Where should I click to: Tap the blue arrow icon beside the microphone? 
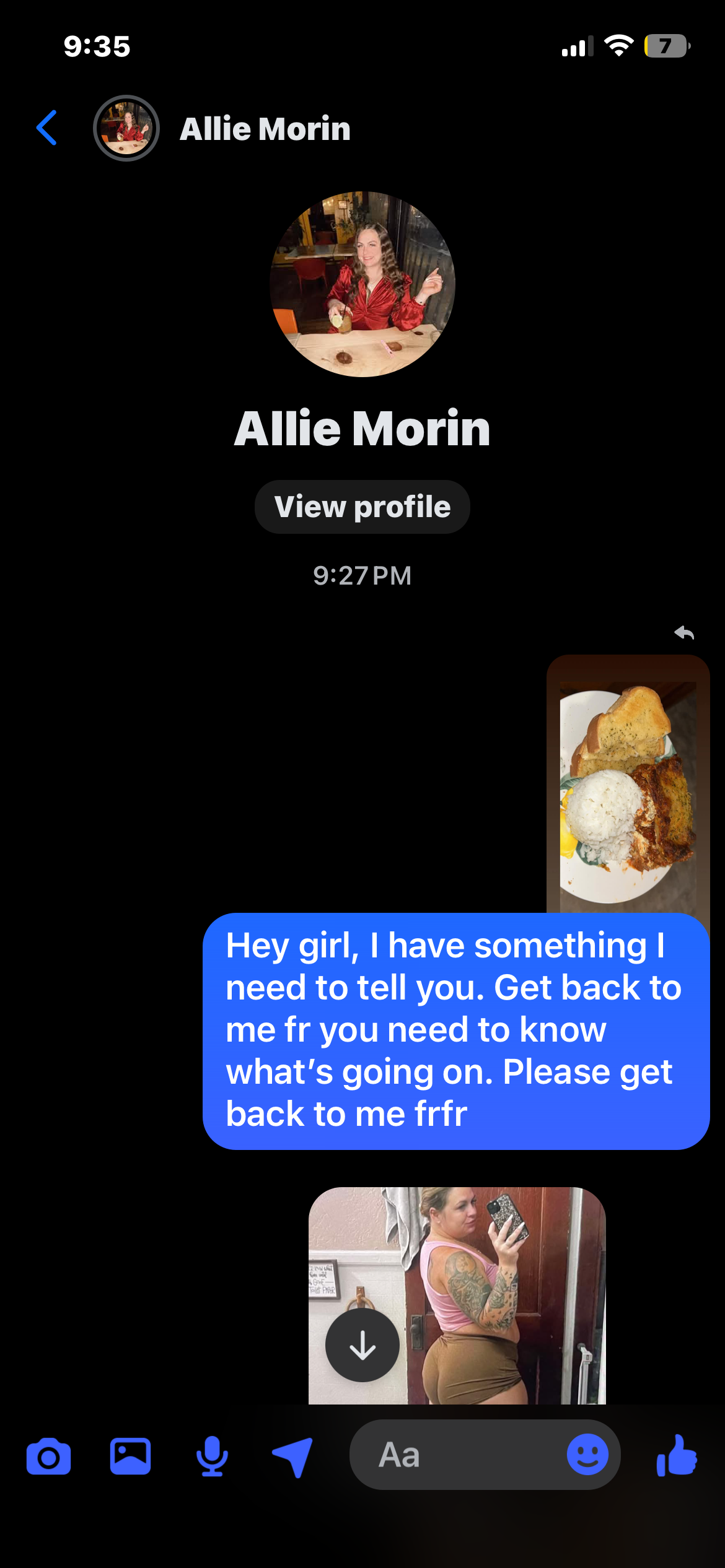pyautogui.click(x=292, y=1457)
